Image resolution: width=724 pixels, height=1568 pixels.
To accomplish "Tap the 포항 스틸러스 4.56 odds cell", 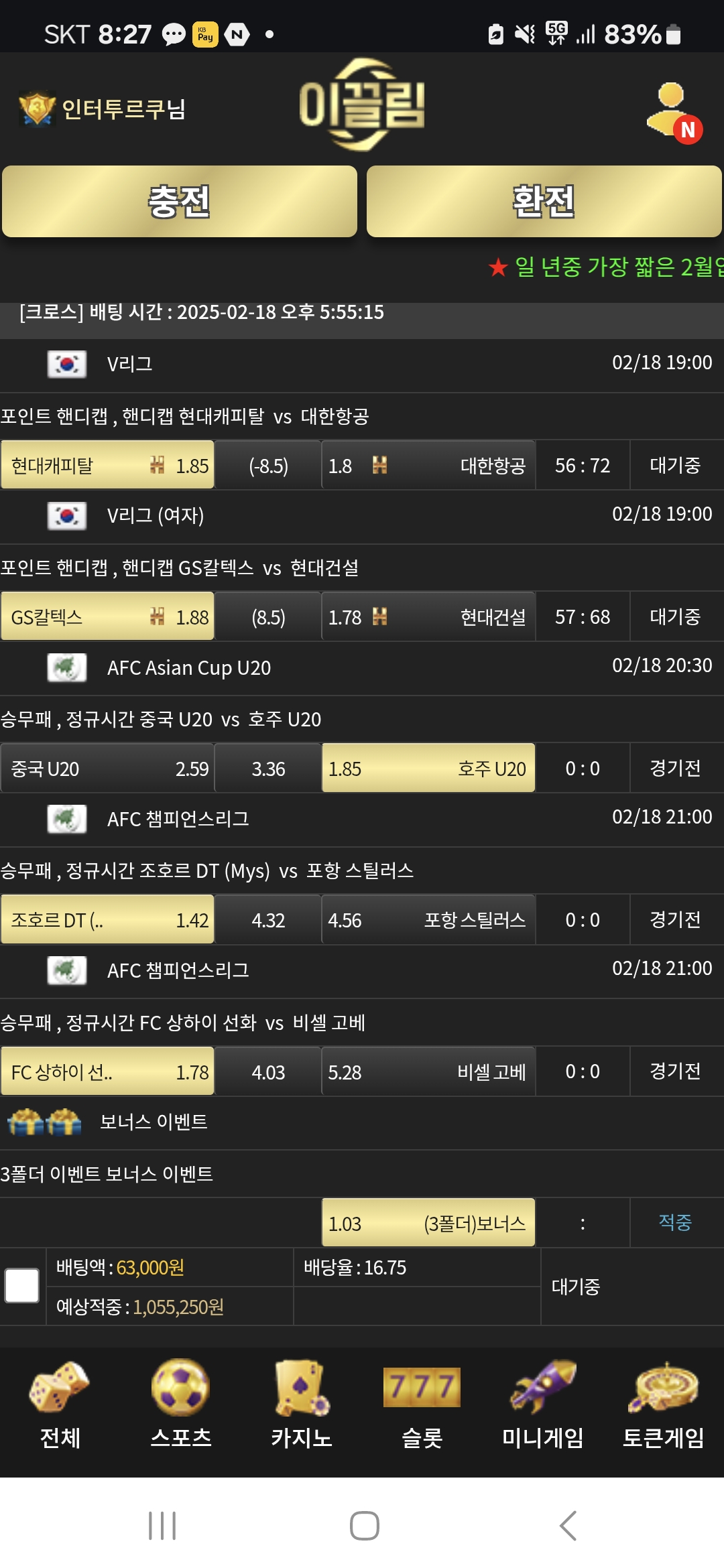I will [x=428, y=919].
